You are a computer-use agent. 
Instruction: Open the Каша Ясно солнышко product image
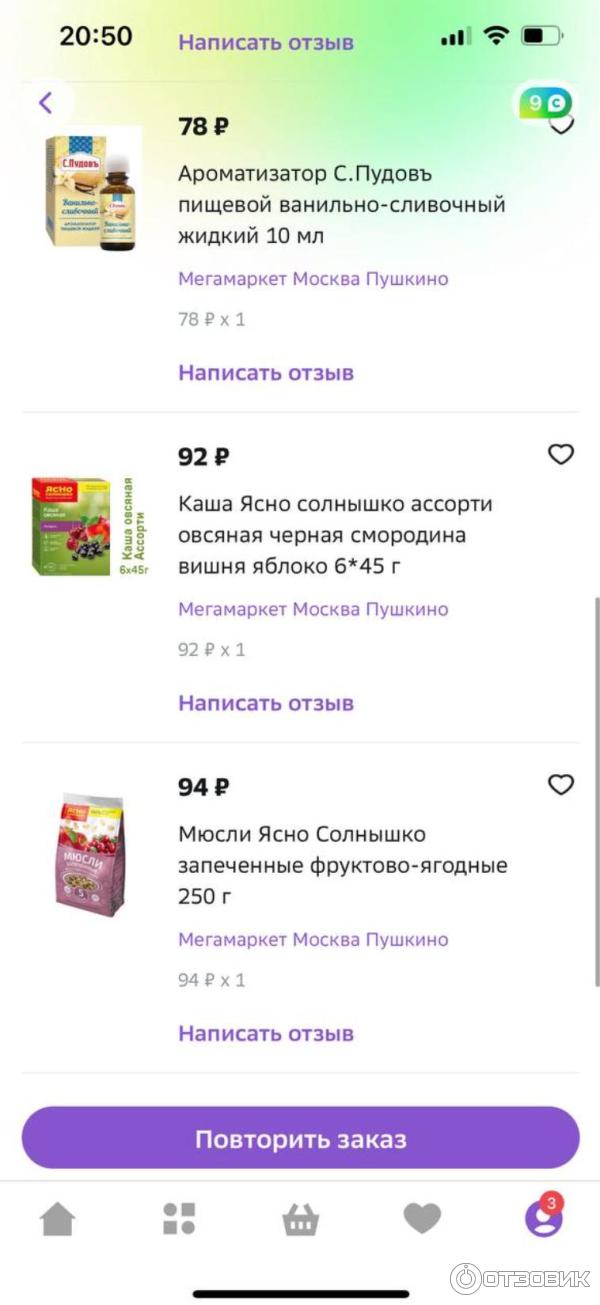point(83,526)
